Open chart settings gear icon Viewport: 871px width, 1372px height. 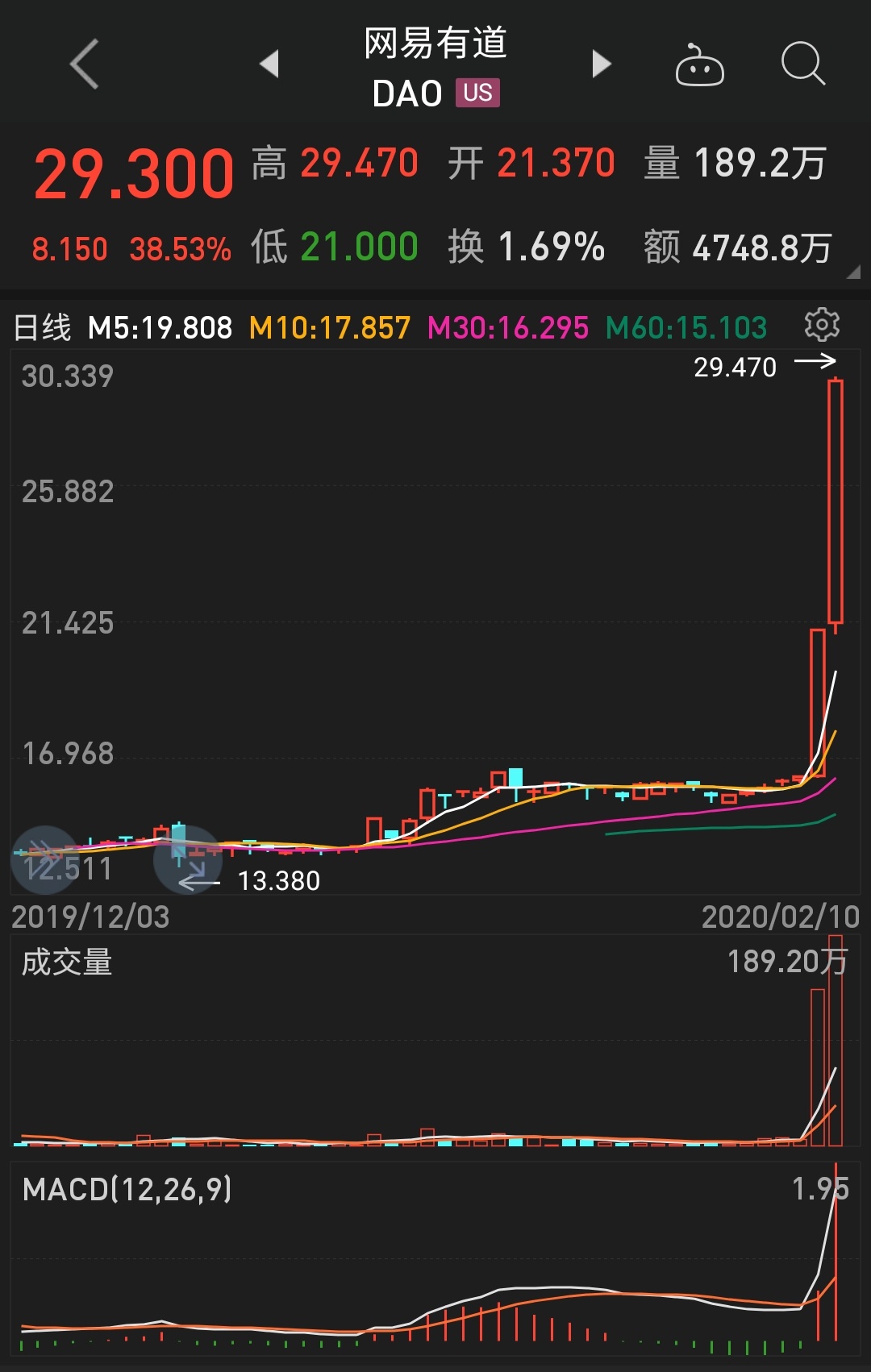pyautogui.click(x=822, y=325)
